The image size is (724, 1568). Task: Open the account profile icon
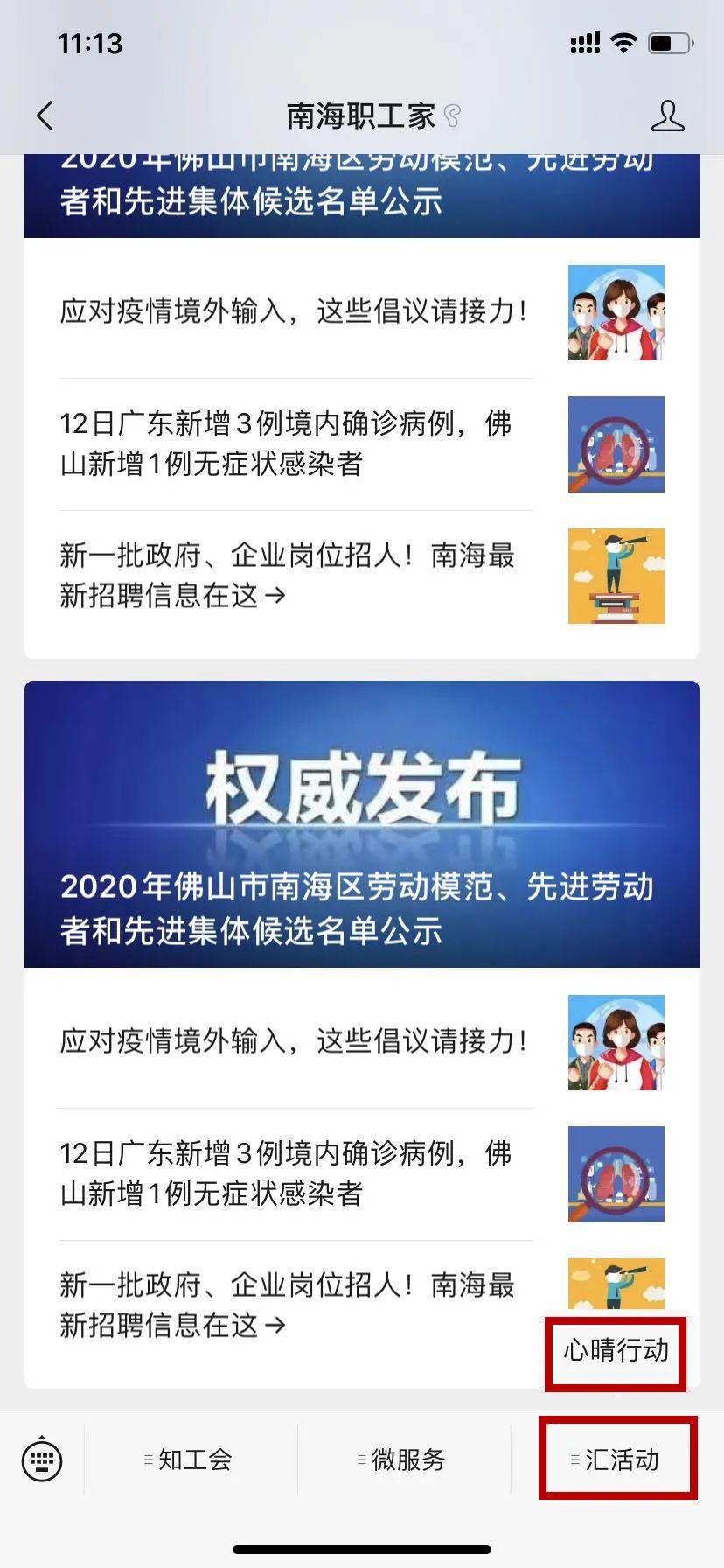coord(667,115)
